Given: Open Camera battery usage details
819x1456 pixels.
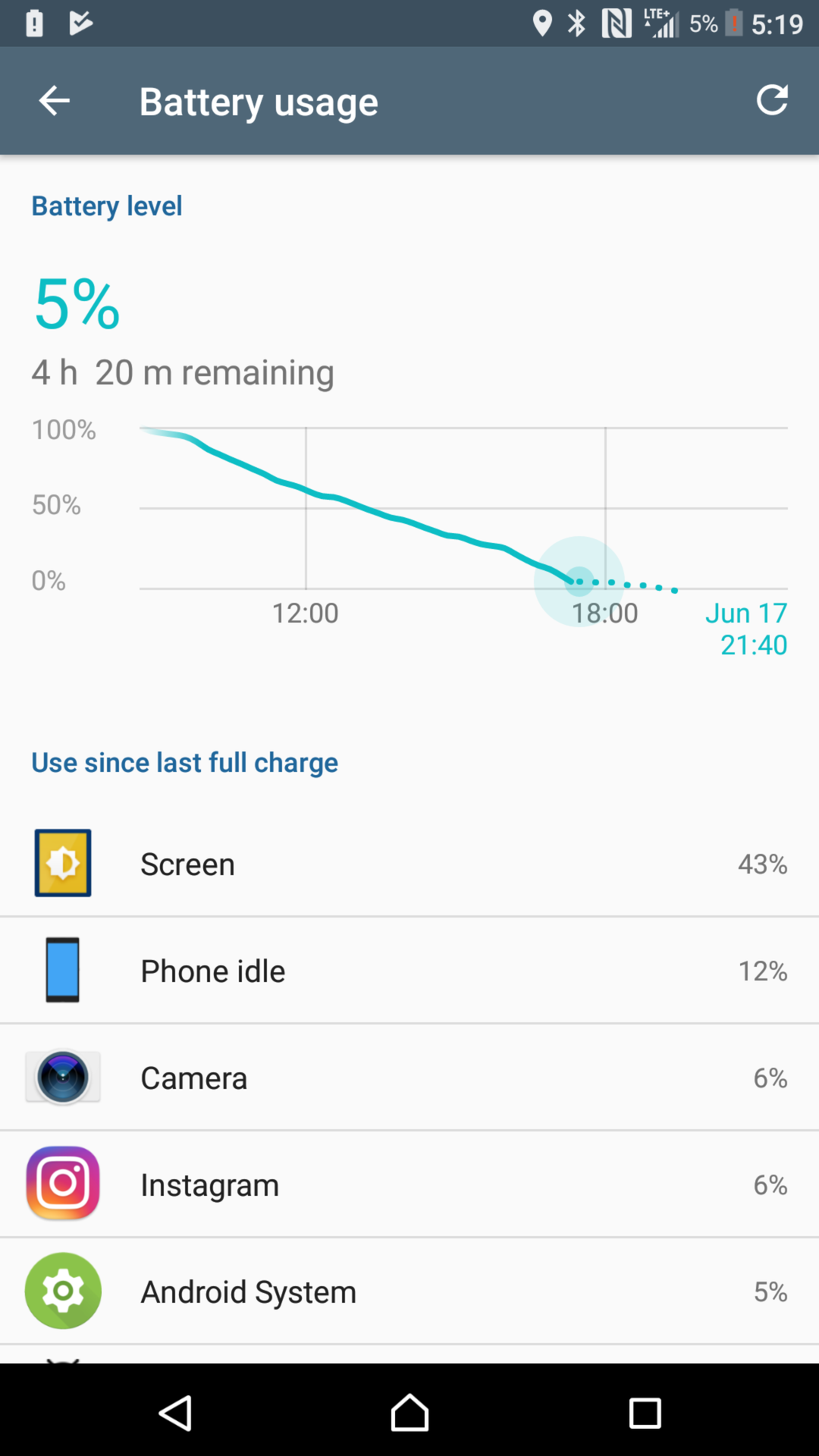Looking at the screenshot, I should (x=409, y=1078).
